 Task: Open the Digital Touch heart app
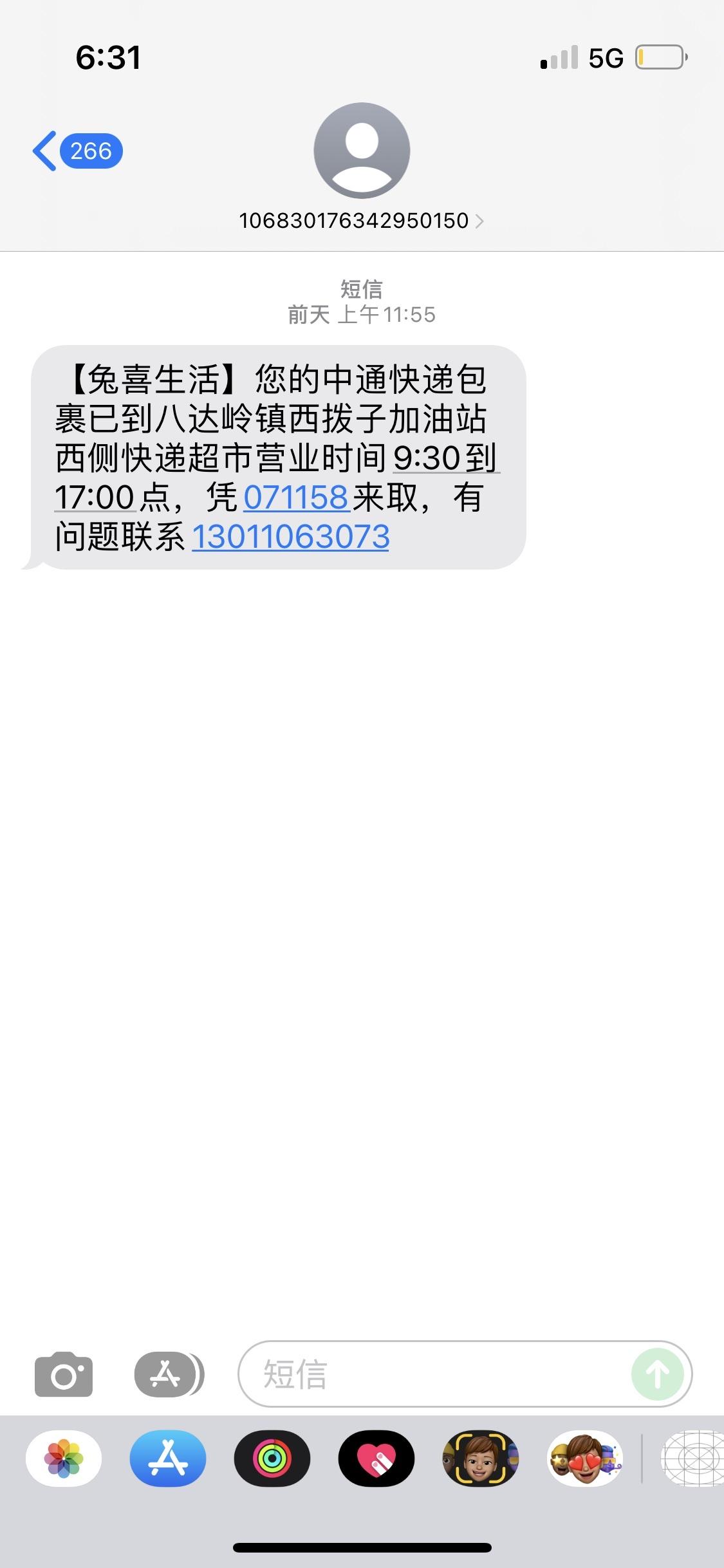376,1458
